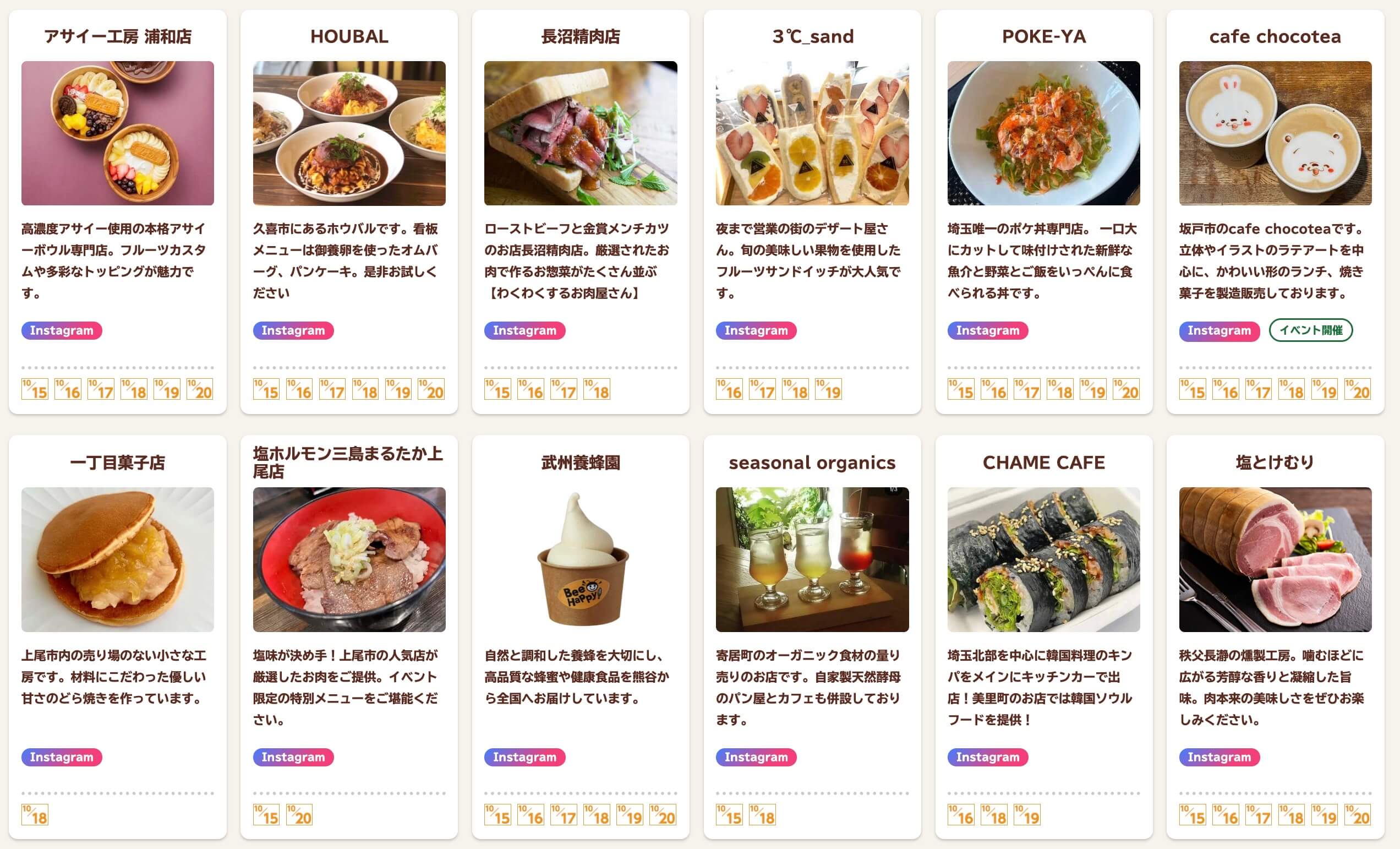The width and height of the screenshot is (1400, 849).
Task: Open HOUBAL's Instagram page
Action: click(293, 331)
